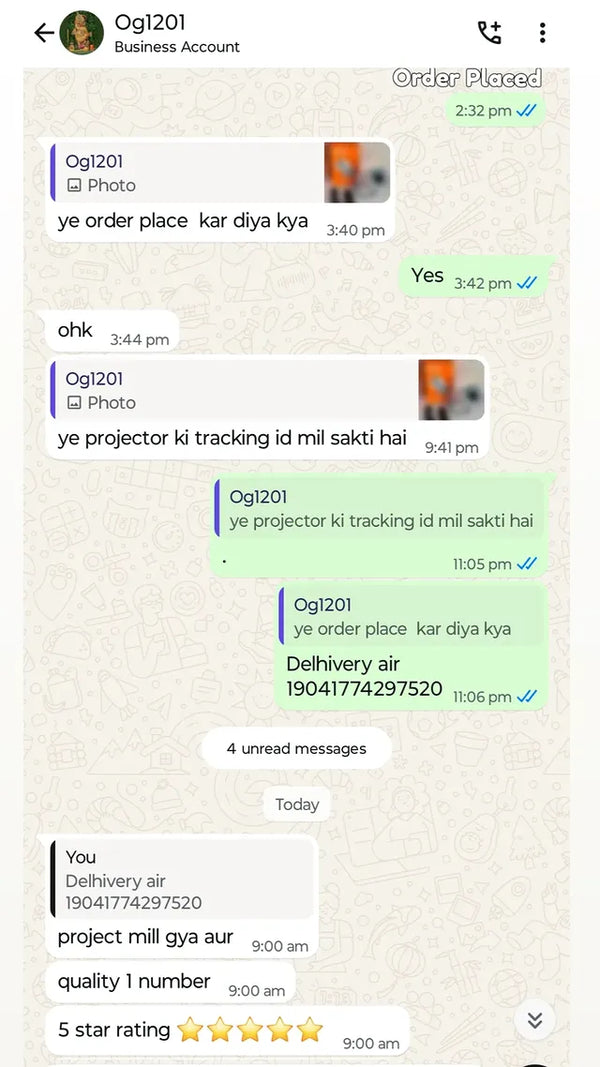
Task: Tap quoted photo in 'ye projector ki tracking' message
Action: tap(450, 390)
